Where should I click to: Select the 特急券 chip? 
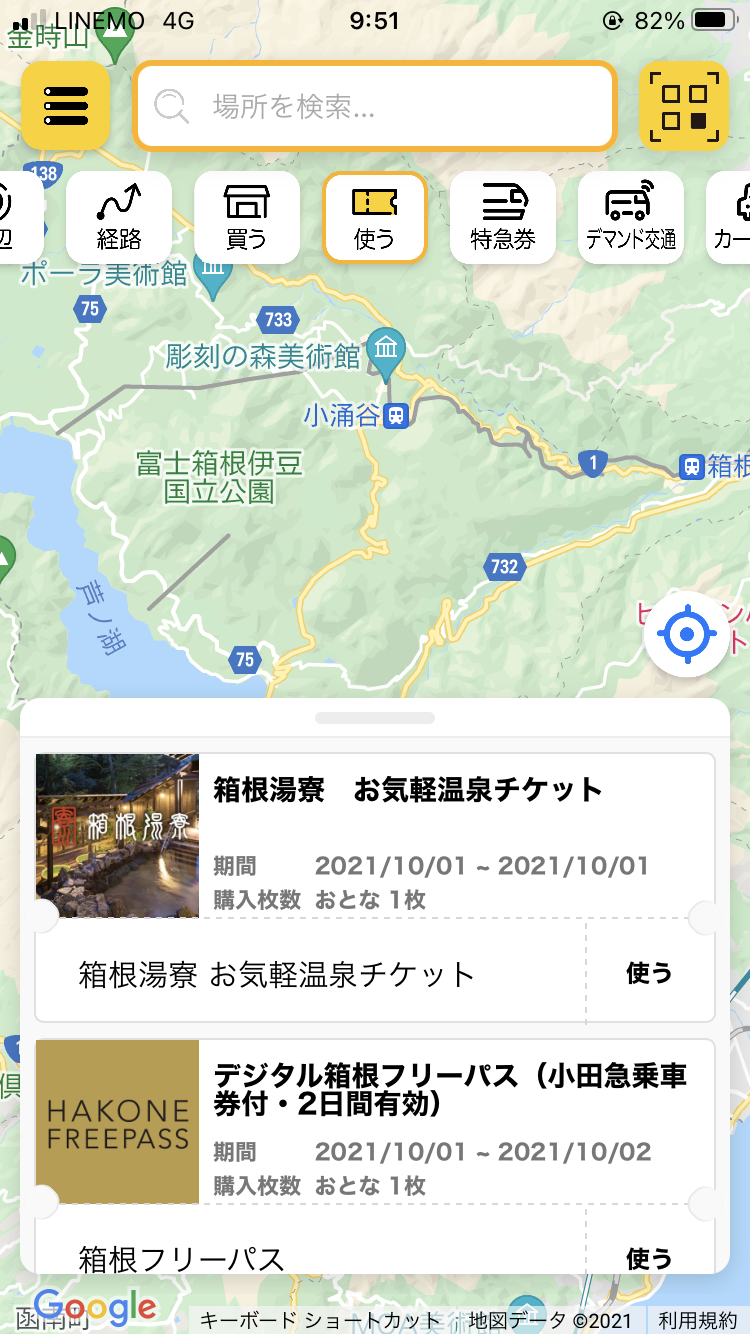point(503,218)
